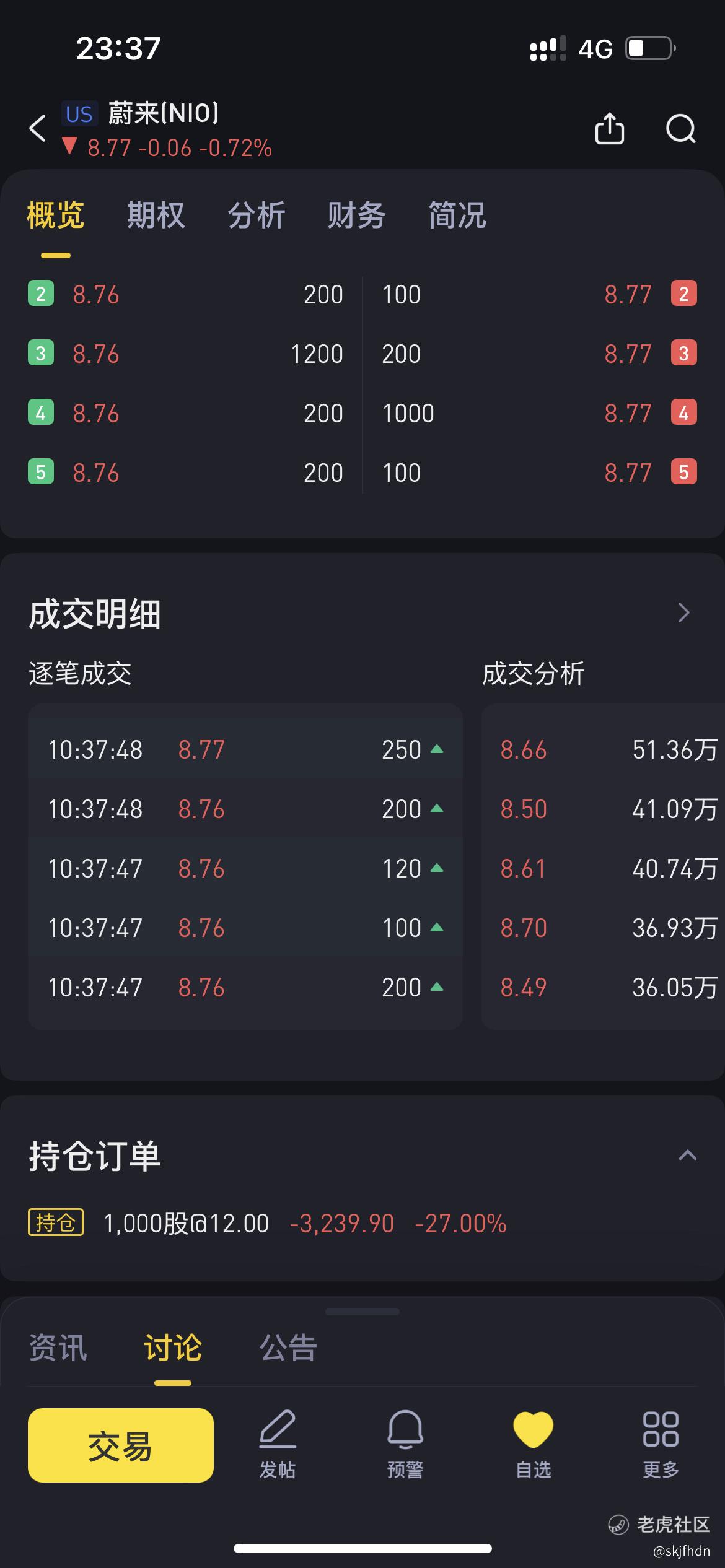Screen dimensions: 725x1568
Task: Switch to the 资讯 tab
Action: point(58,1348)
